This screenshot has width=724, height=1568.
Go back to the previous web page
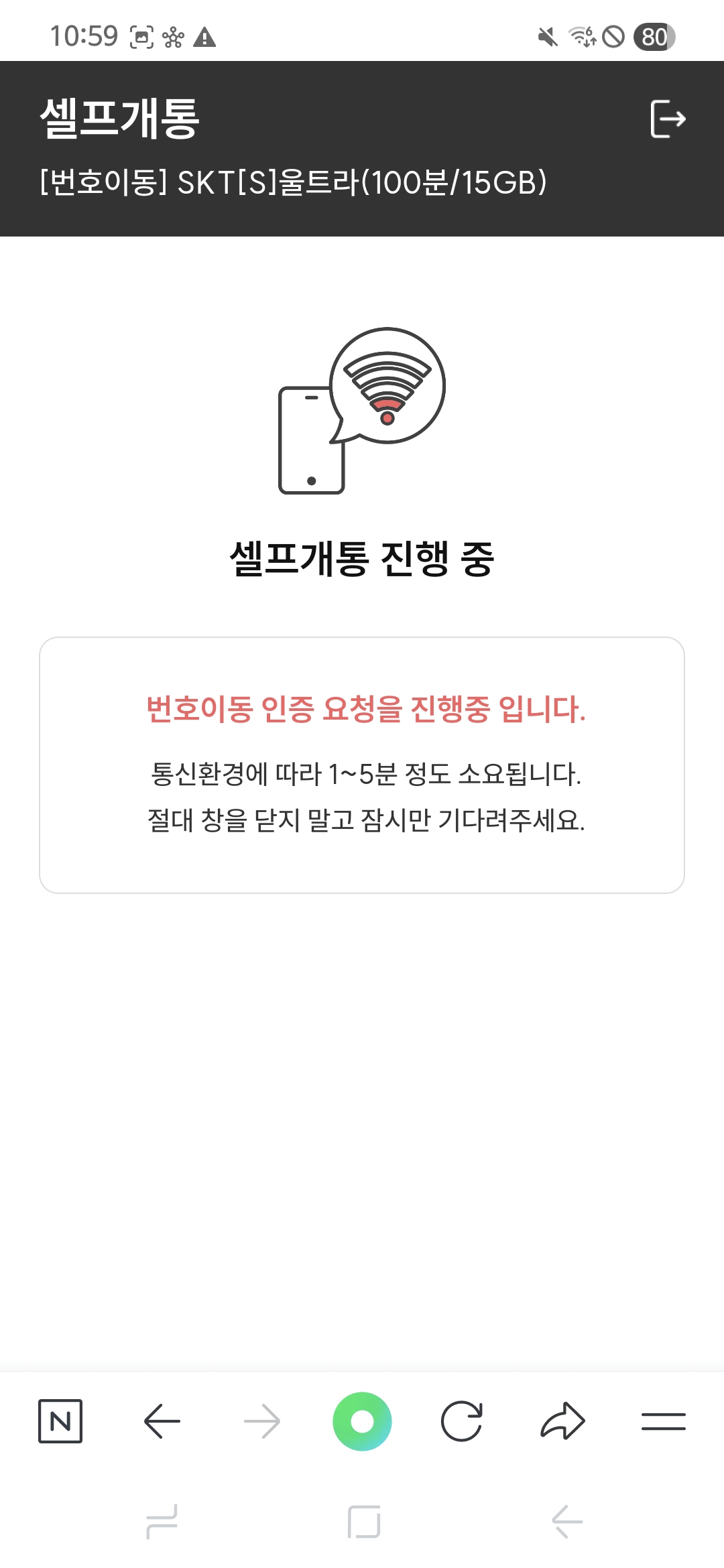pos(162,1421)
